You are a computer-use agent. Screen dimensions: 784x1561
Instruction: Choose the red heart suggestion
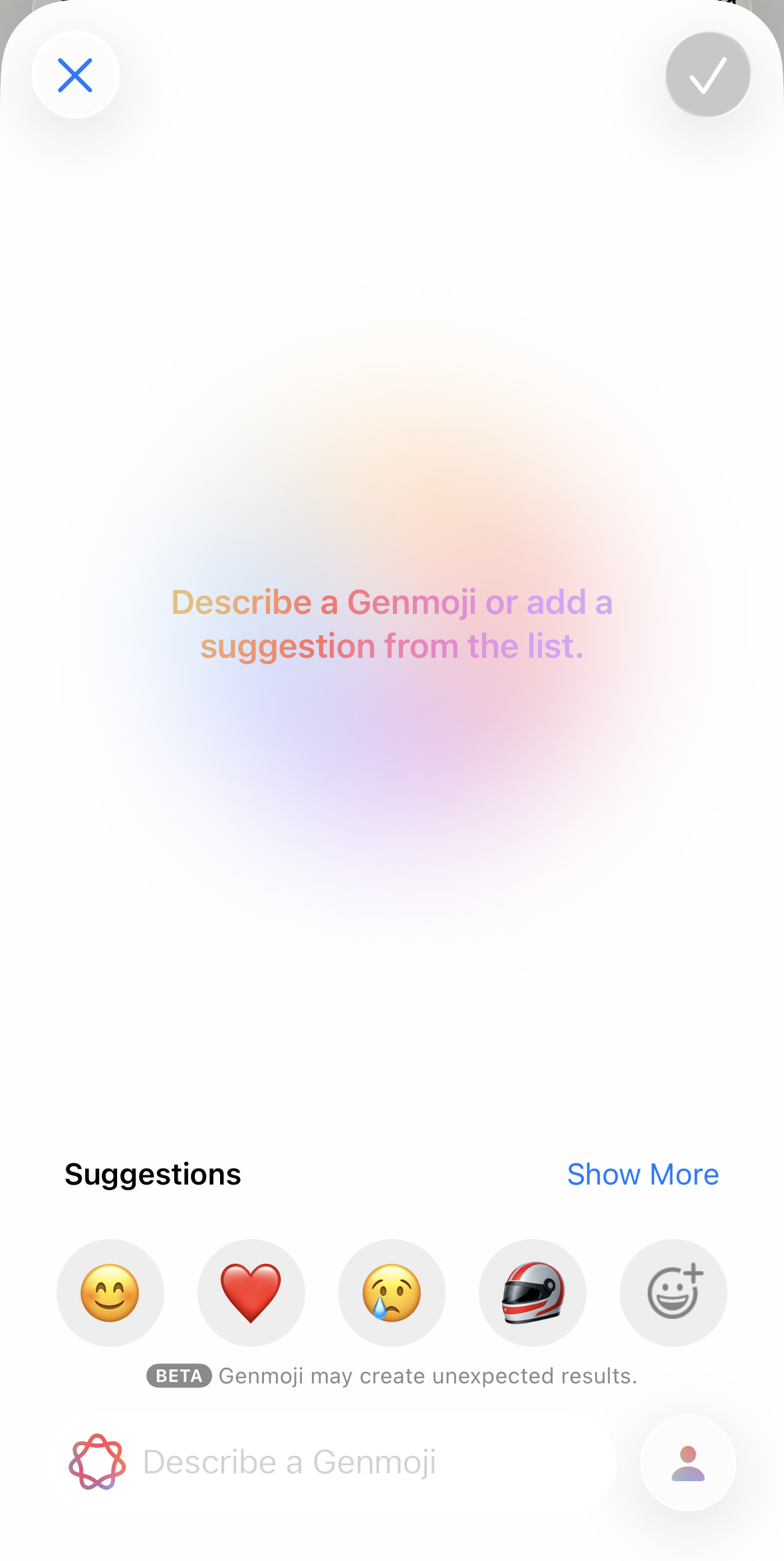[251, 1292]
